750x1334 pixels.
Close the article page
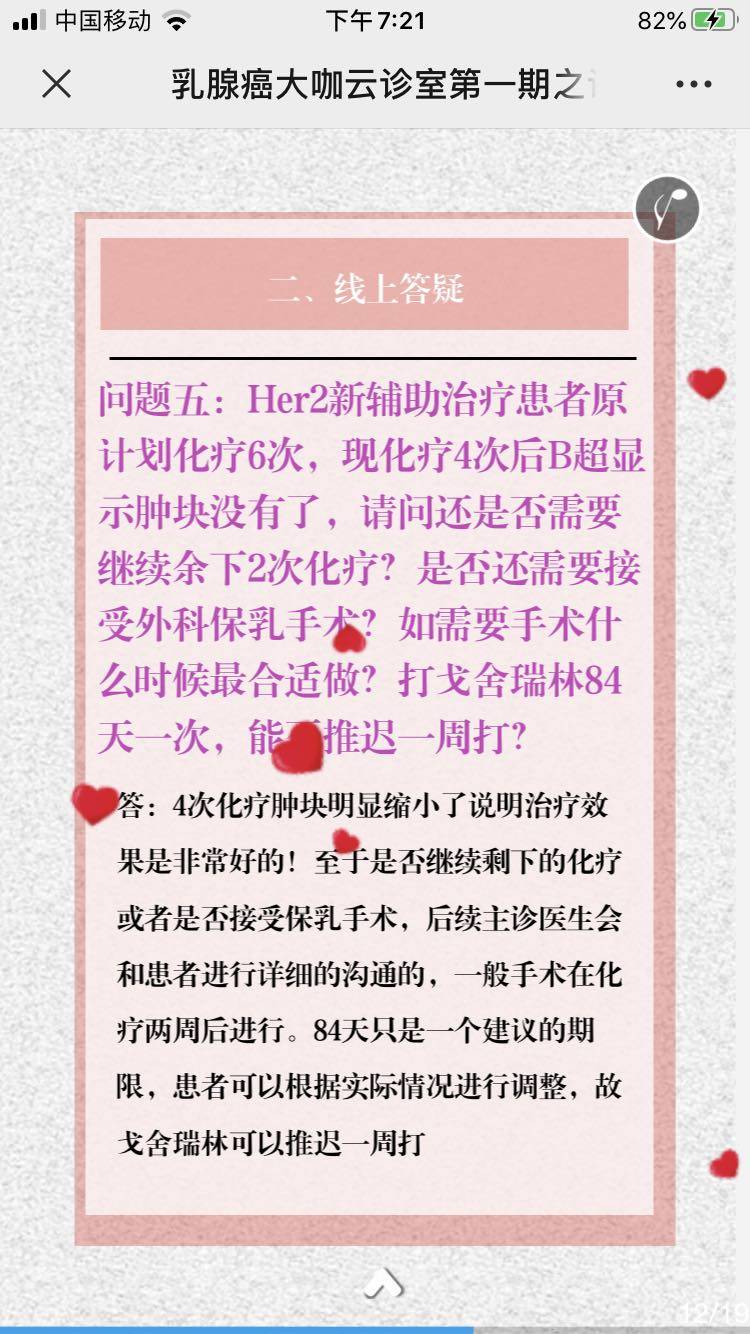(x=56, y=84)
